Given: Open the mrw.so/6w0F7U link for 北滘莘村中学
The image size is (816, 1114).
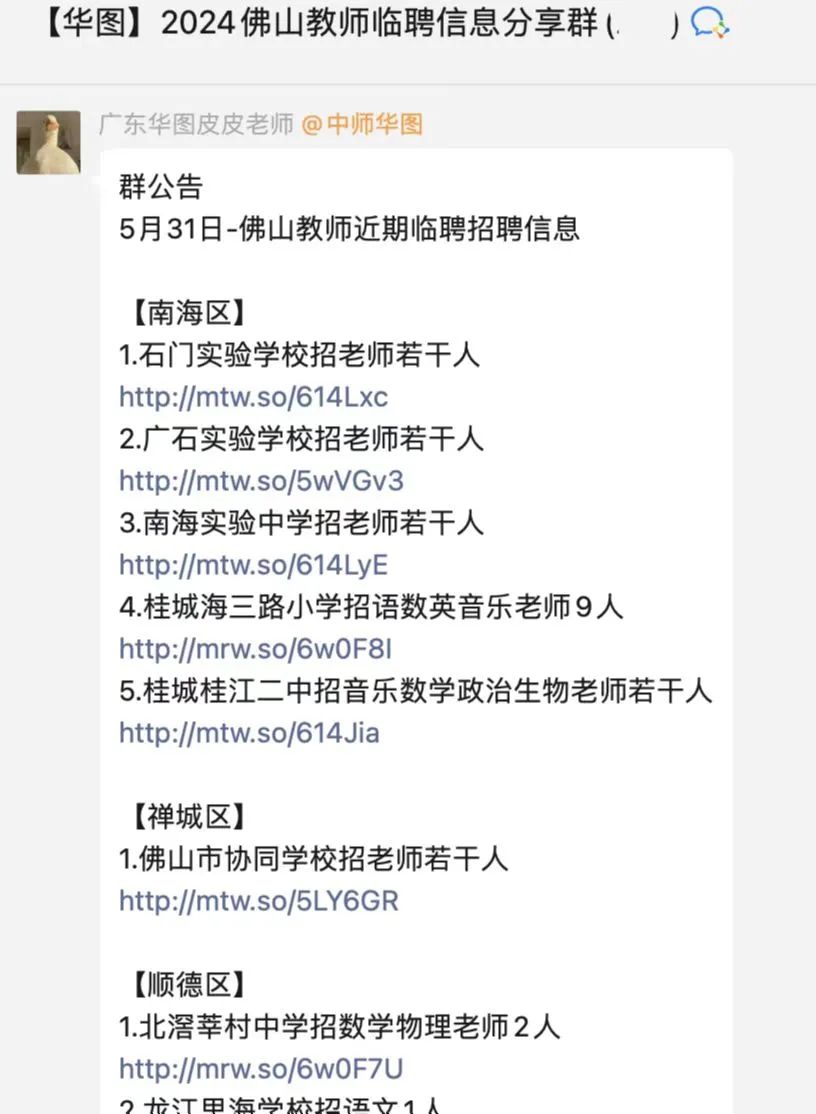Looking at the screenshot, I should [x=261, y=1069].
